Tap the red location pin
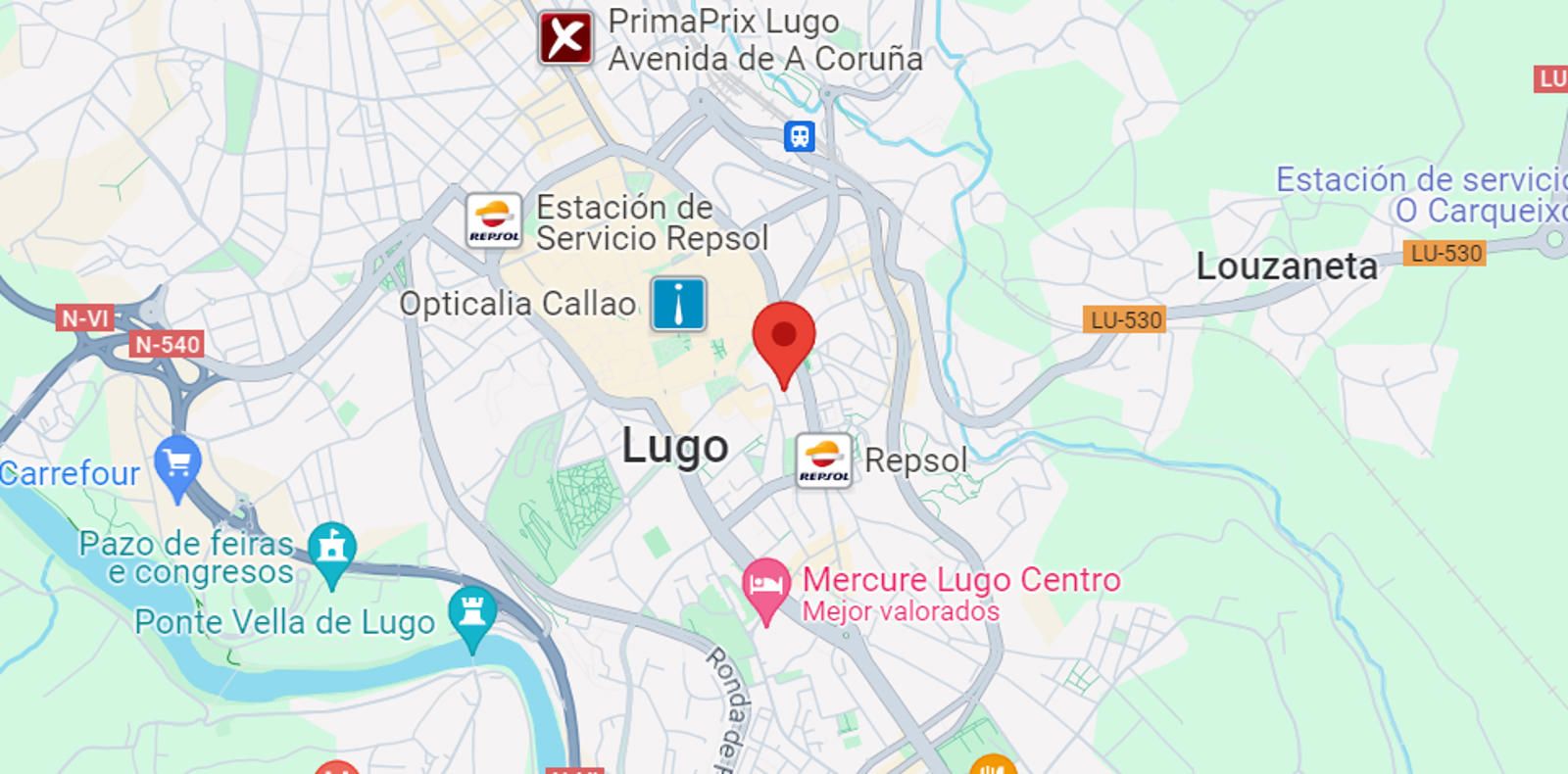1568x774 pixels. (783, 339)
